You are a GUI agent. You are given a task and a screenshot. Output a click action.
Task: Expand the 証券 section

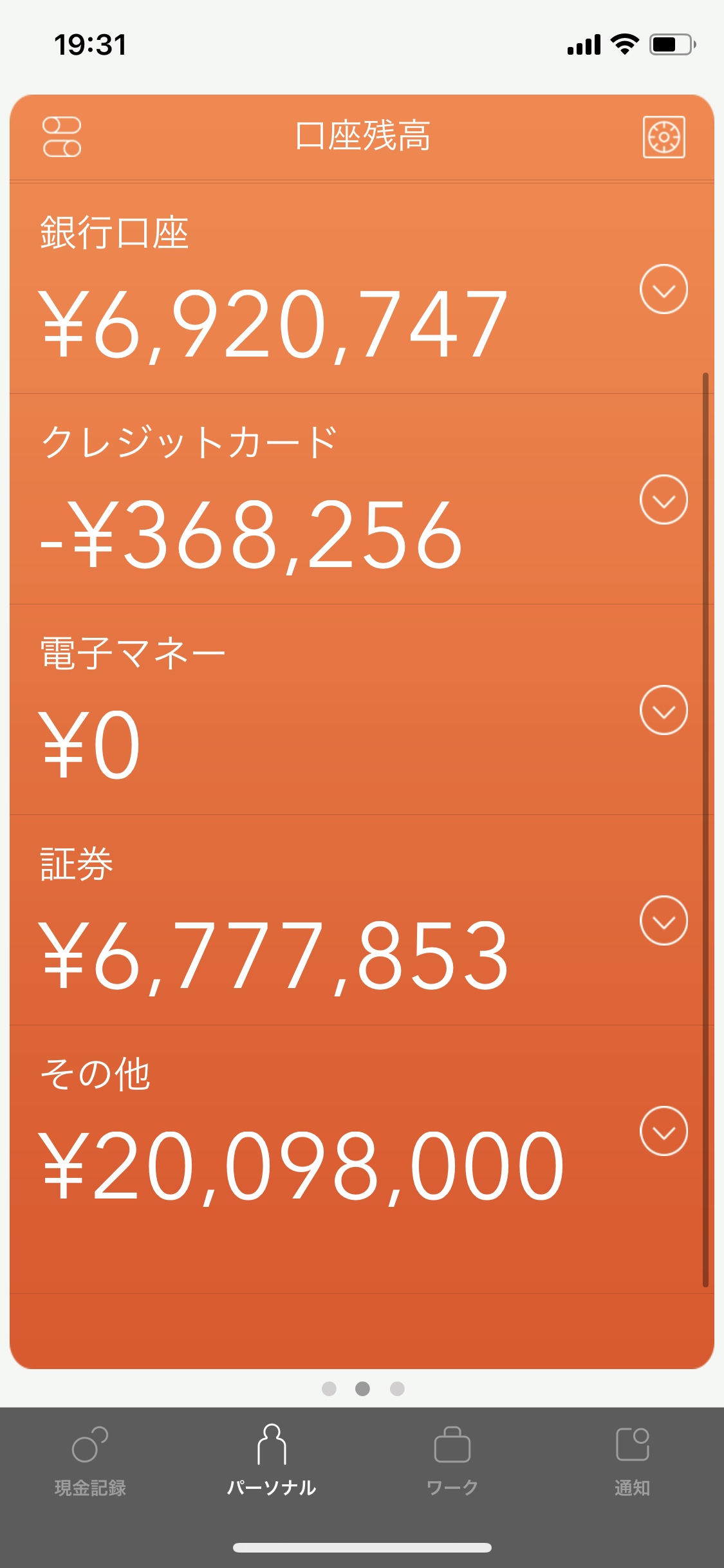coord(664,920)
